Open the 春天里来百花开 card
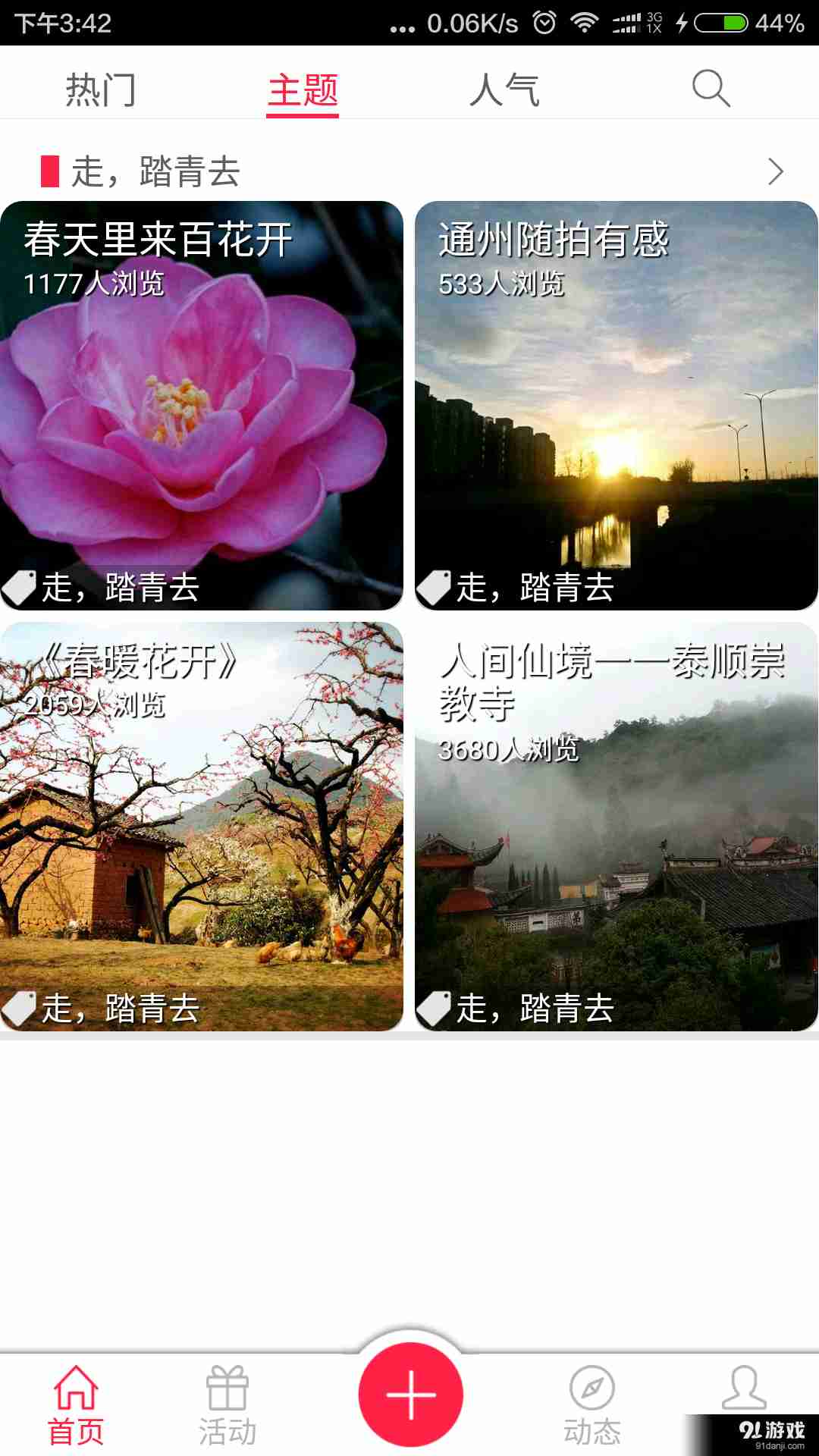The height and width of the screenshot is (1456, 819). (201, 406)
